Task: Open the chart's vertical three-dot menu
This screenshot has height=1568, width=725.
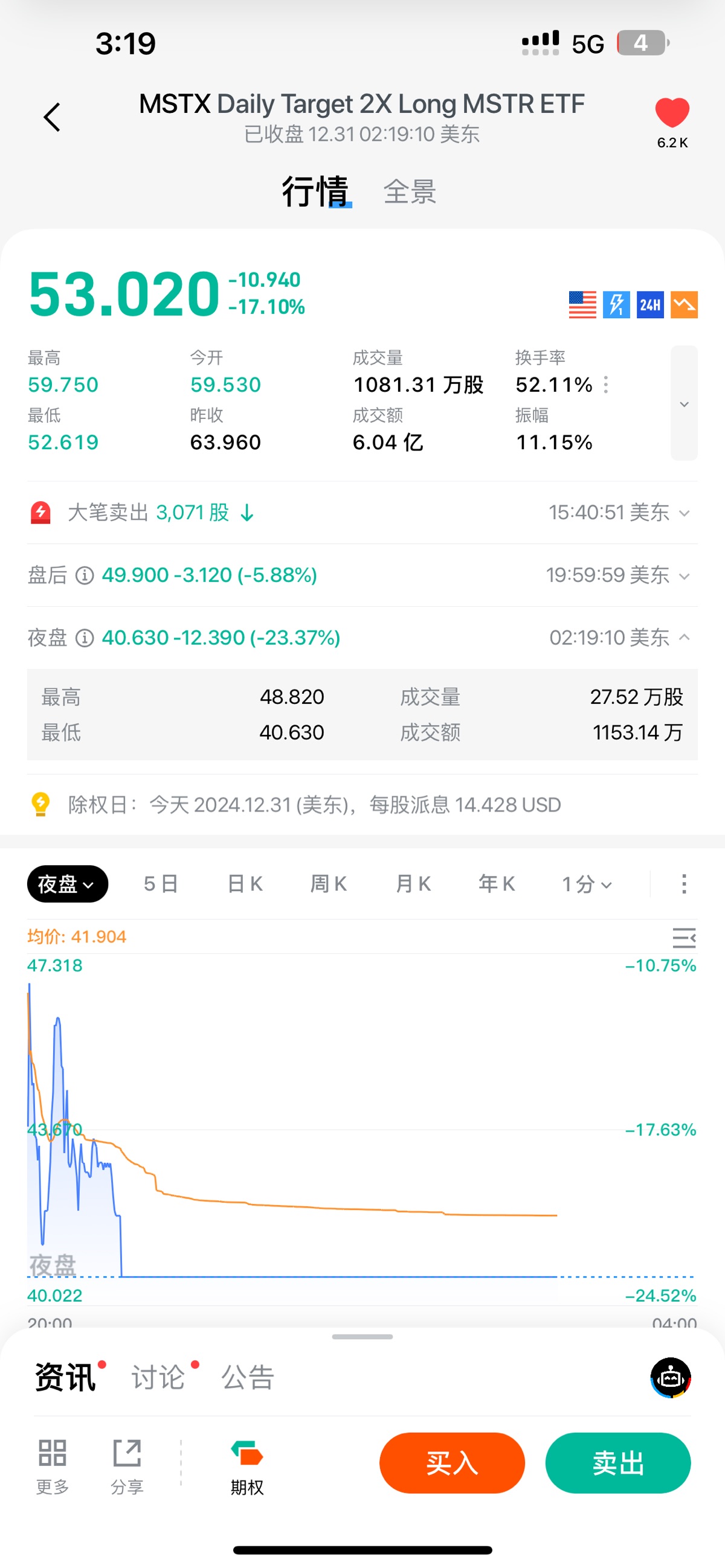Action: click(683, 884)
